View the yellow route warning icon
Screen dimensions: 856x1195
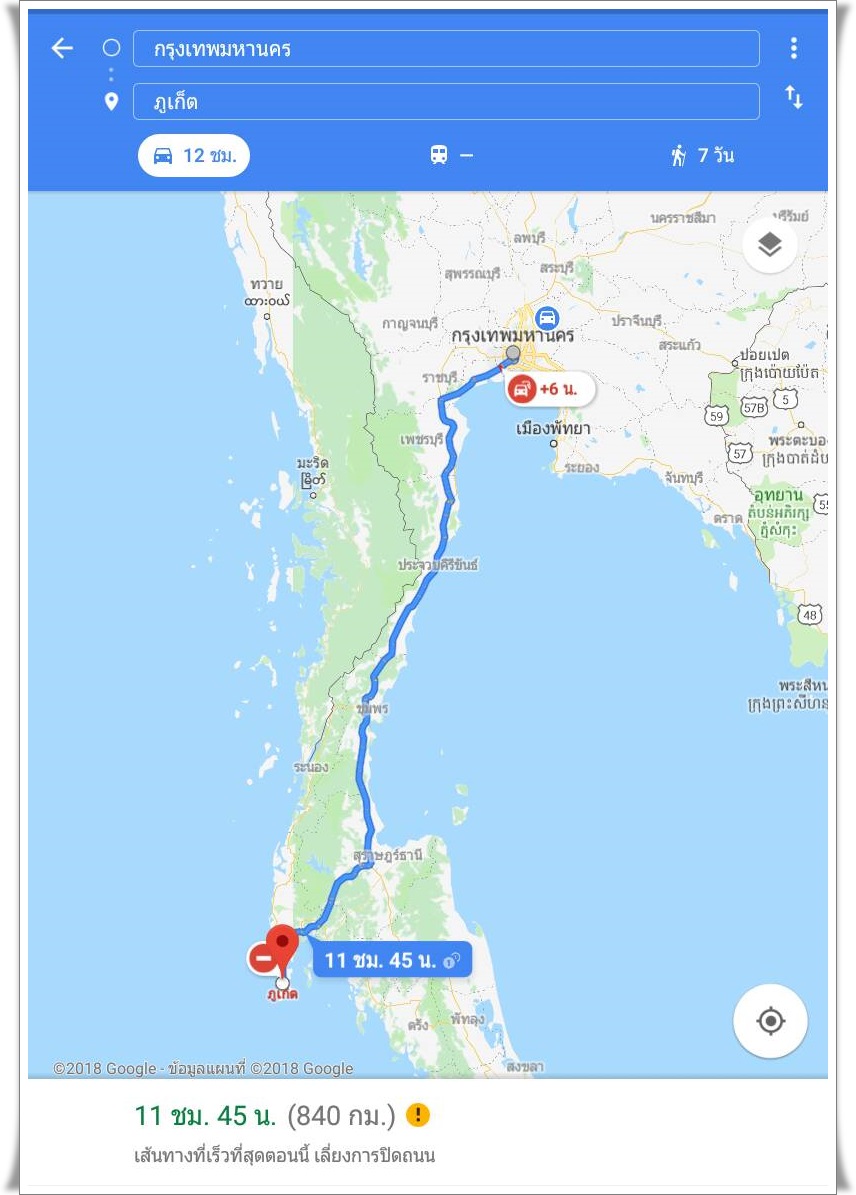(418, 1114)
